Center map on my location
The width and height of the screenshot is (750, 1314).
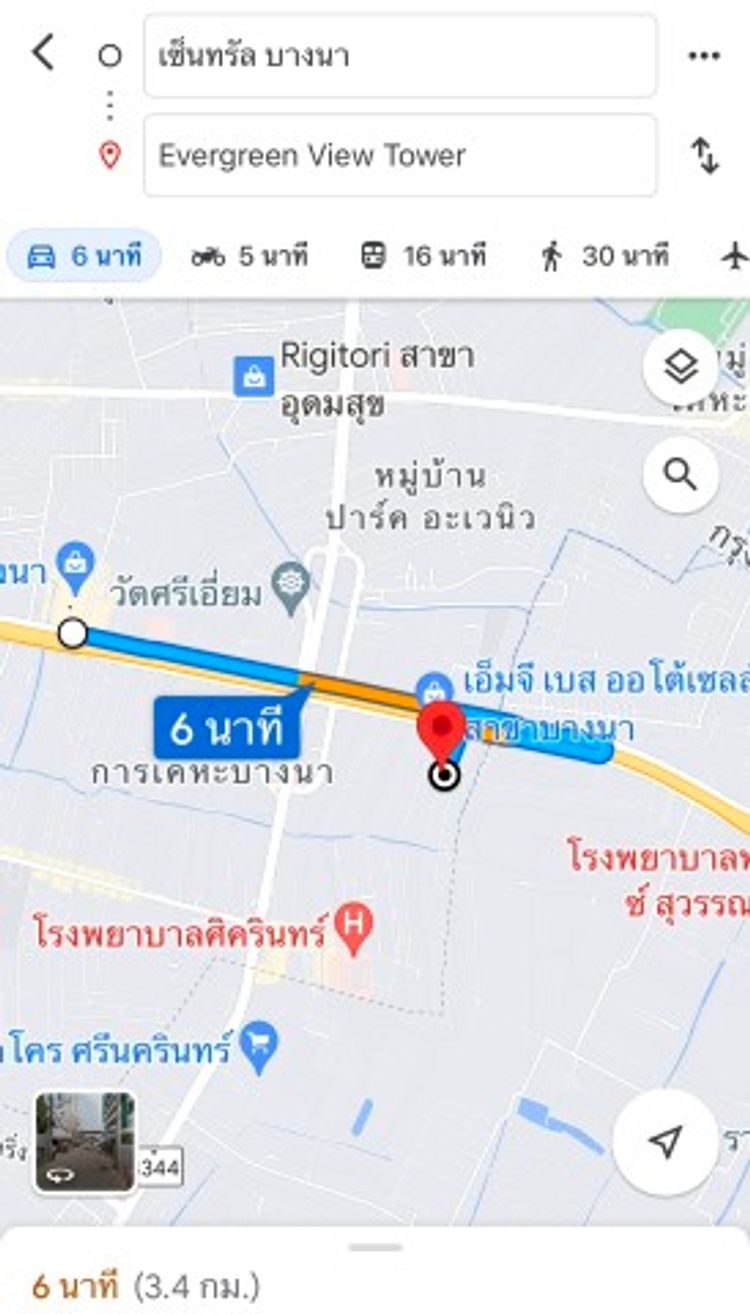pos(665,1141)
